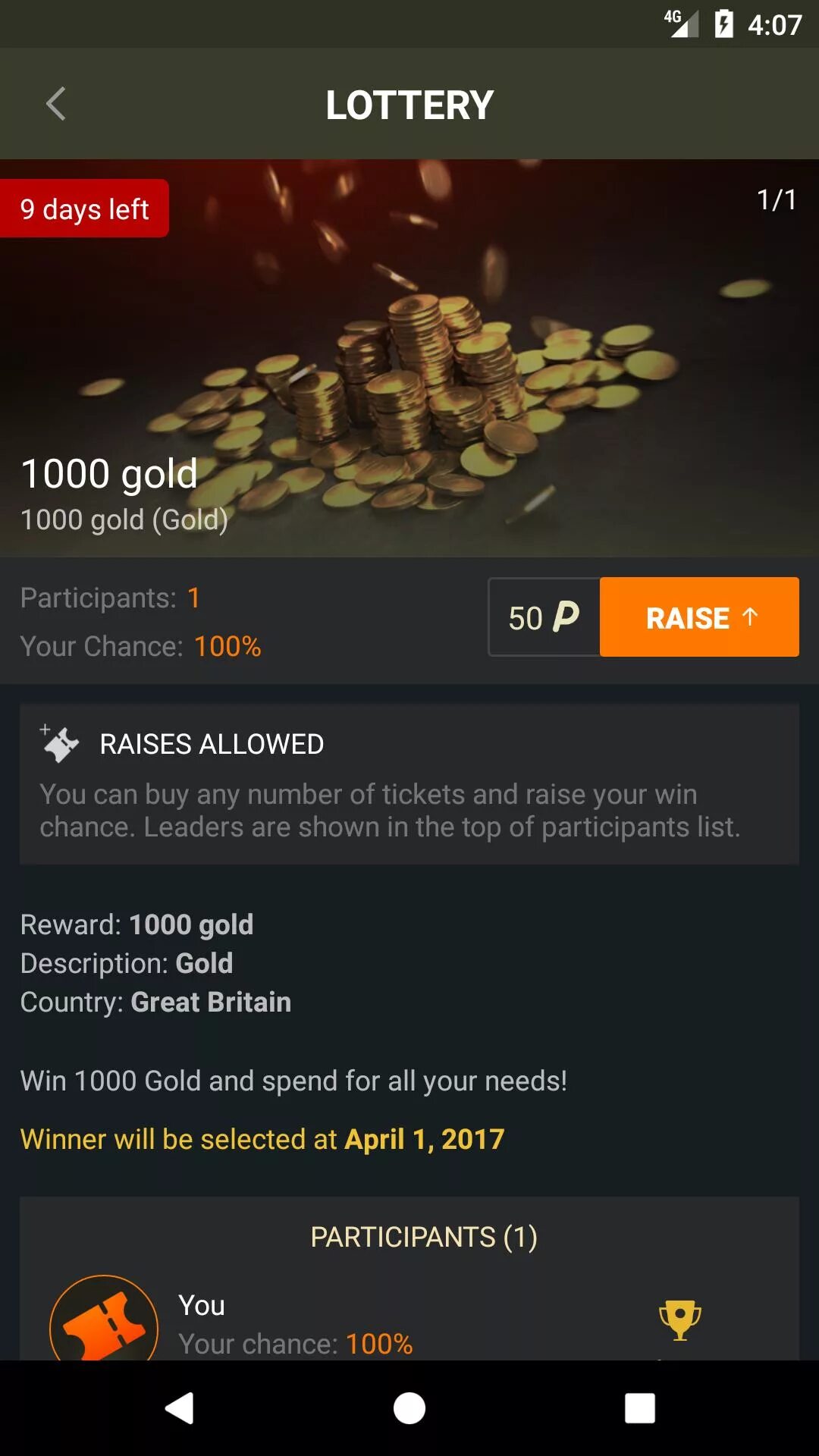The image size is (819, 1456).
Task: Open the 1000 gold prize image
Action: [409, 358]
